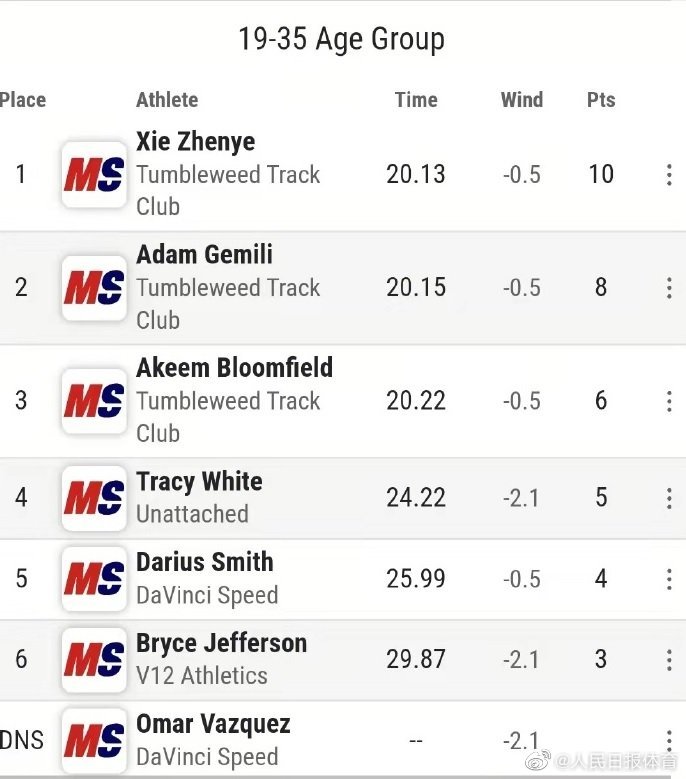The height and width of the screenshot is (779, 686).
Task: View Bryce Jefferson's athlete profile
Action: 221,643
